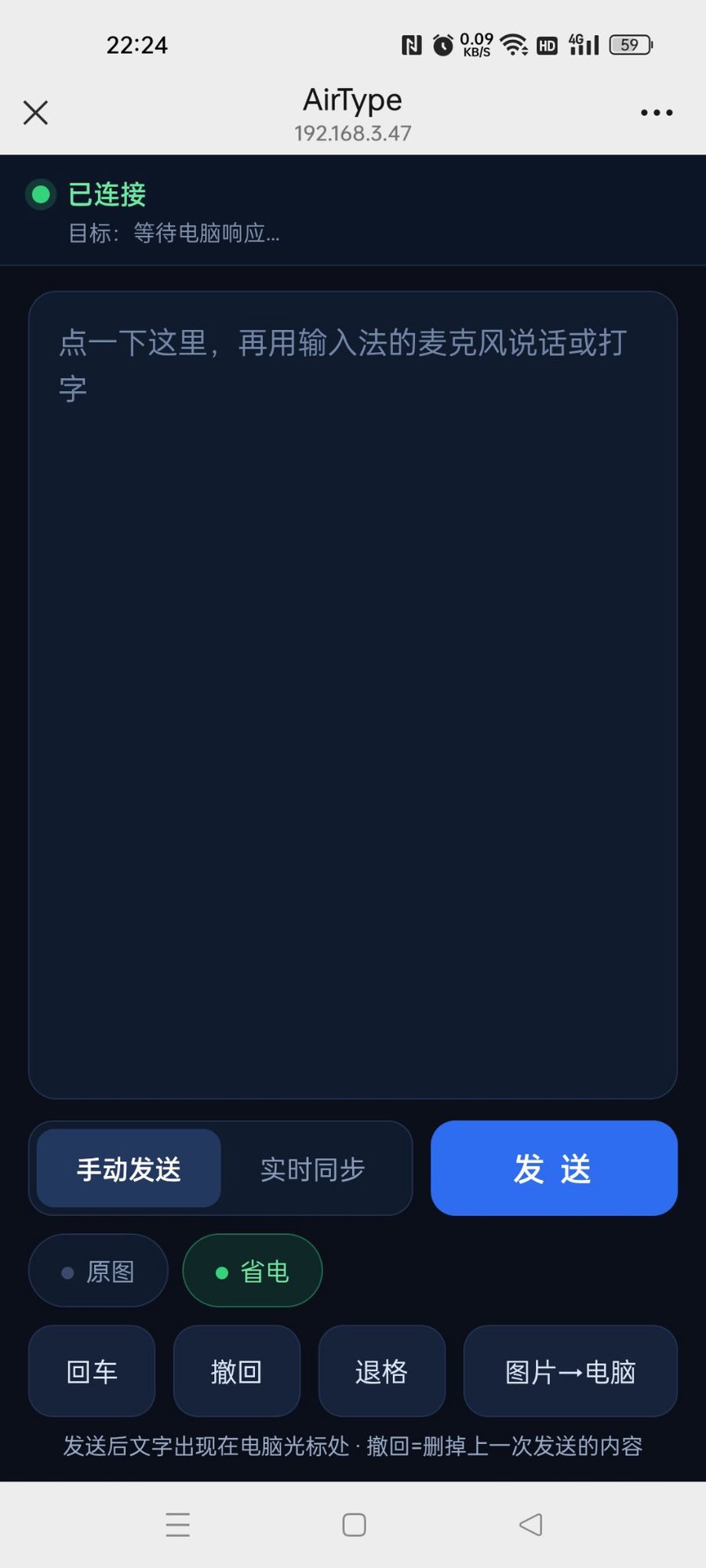The width and height of the screenshot is (706, 1568).
Task: Open the three-dot overflow menu
Action: tap(657, 113)
